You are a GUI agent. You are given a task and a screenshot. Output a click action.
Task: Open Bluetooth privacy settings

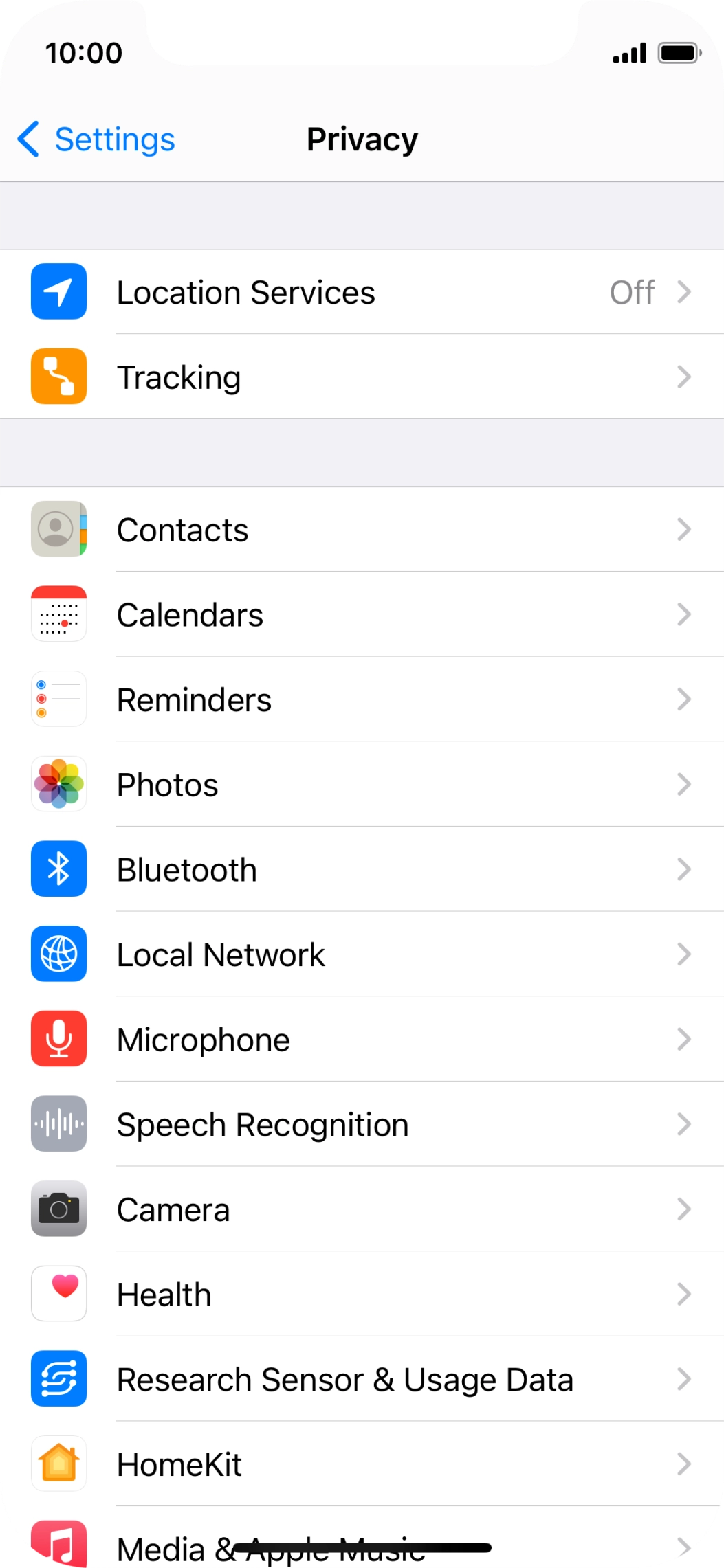(362, 870)
